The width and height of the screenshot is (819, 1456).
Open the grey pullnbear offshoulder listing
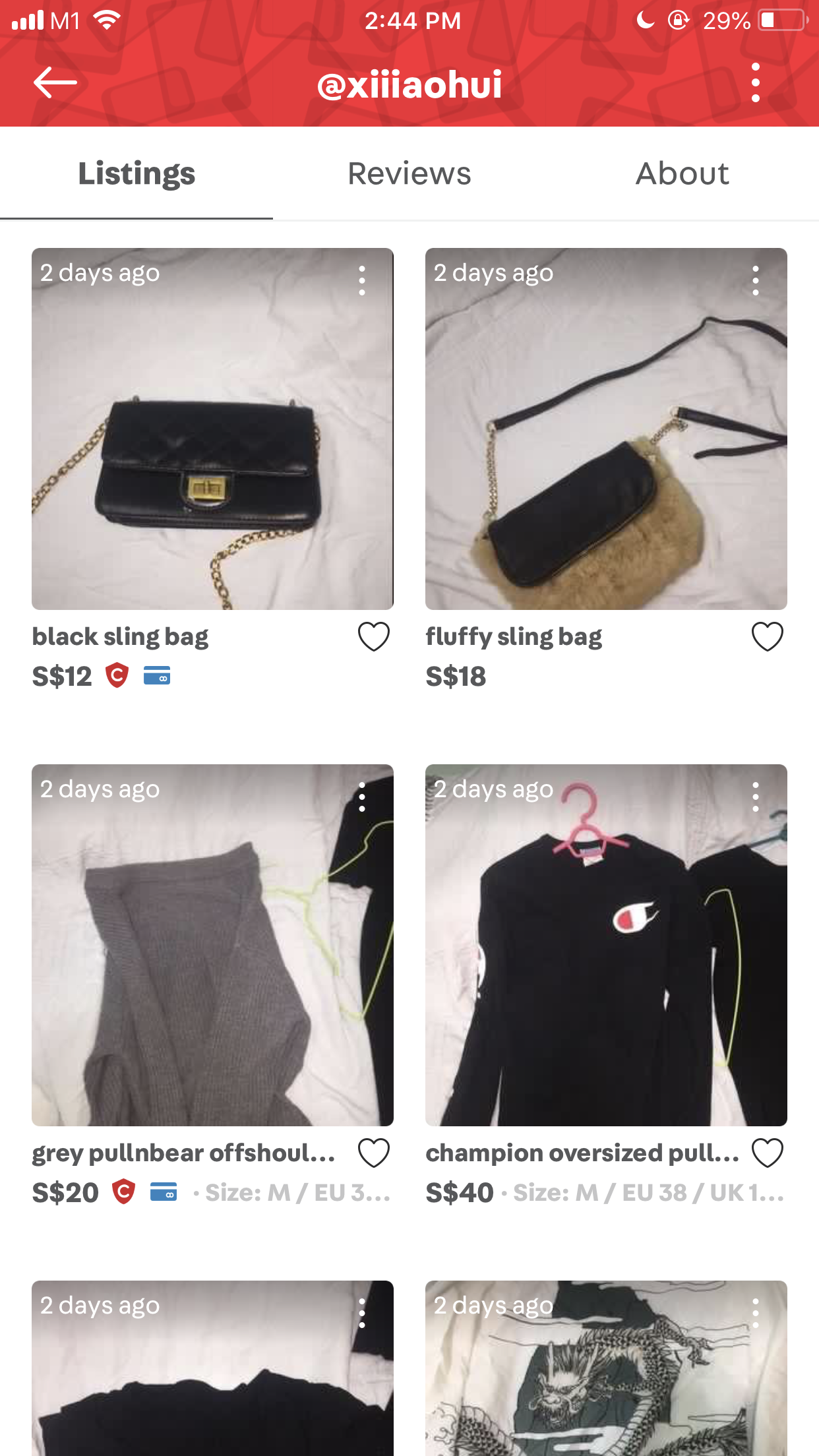click(x=212, y=945)
